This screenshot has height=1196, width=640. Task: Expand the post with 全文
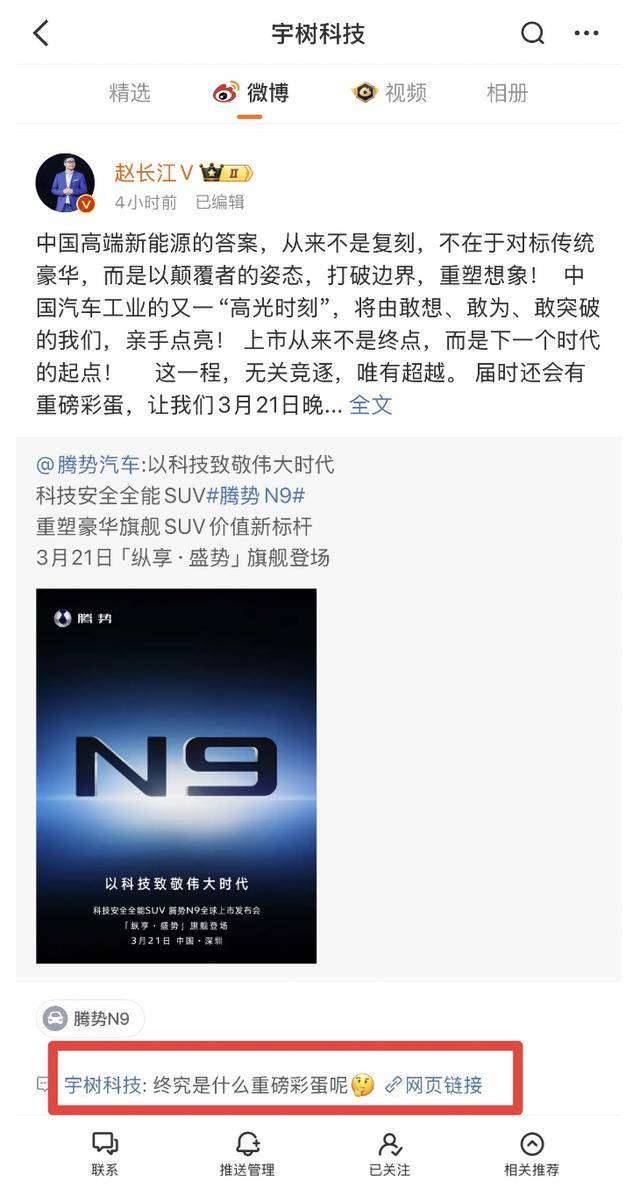pos(371,404)
